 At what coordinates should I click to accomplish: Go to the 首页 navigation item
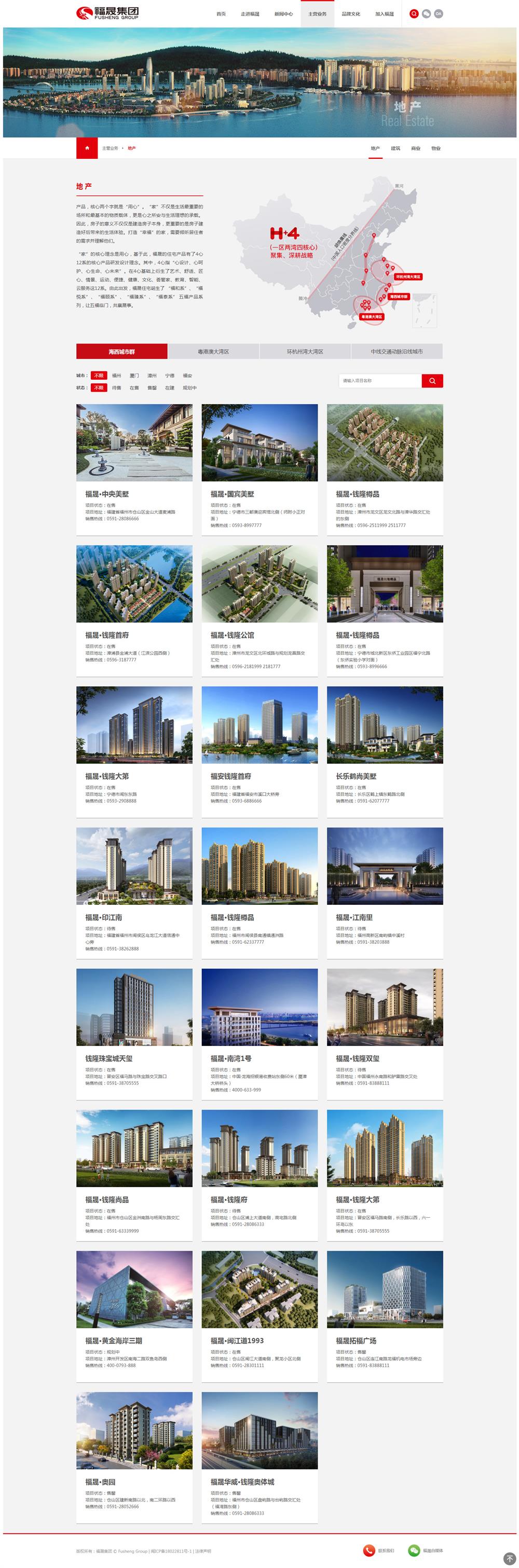tap(221, 14)
